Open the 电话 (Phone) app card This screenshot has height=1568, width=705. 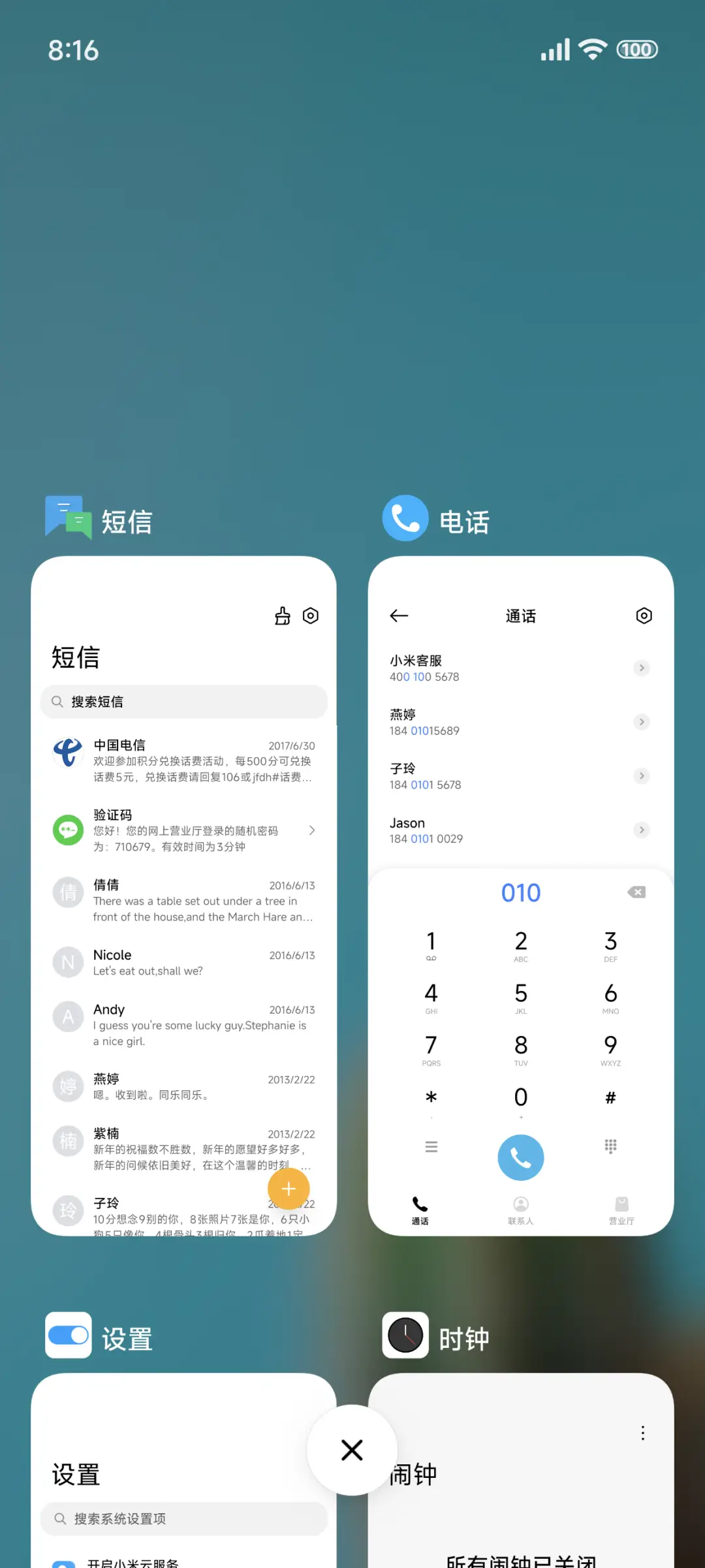coord(520,894)
